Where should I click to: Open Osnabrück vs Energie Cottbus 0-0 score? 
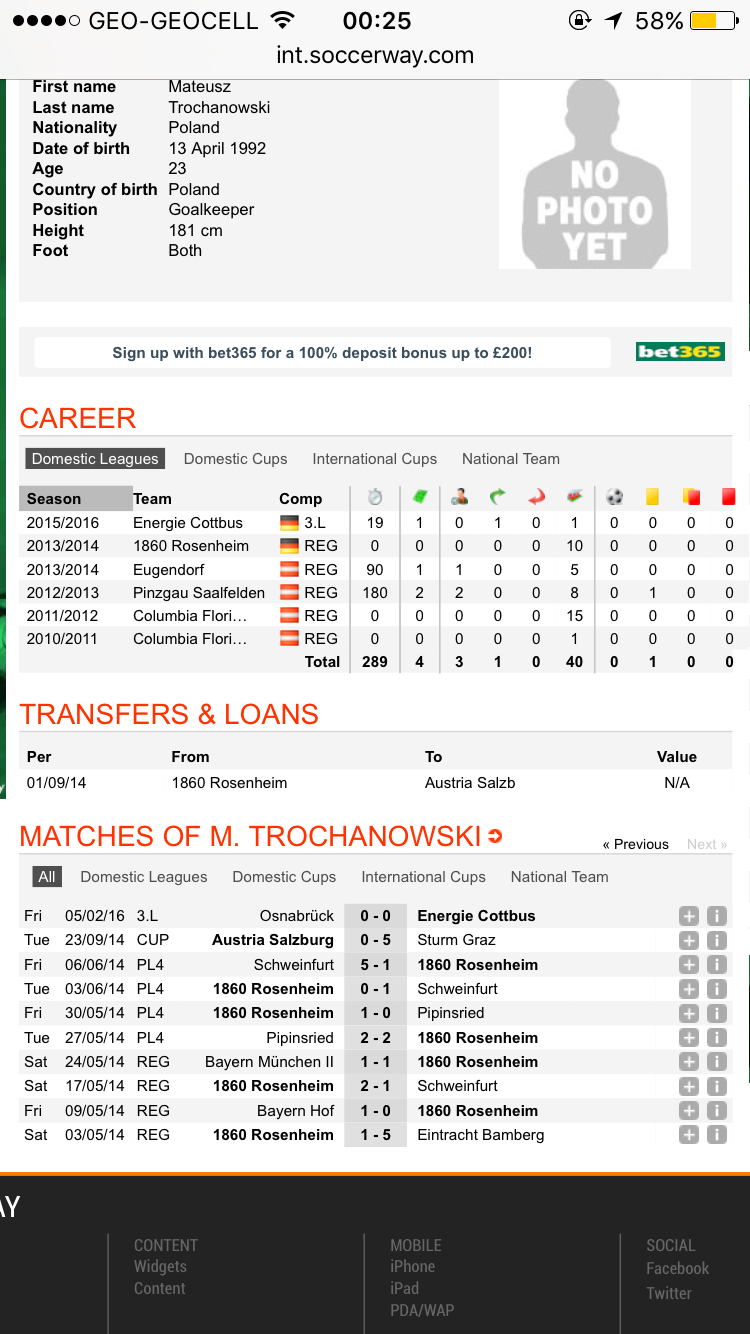click(375, 916)
